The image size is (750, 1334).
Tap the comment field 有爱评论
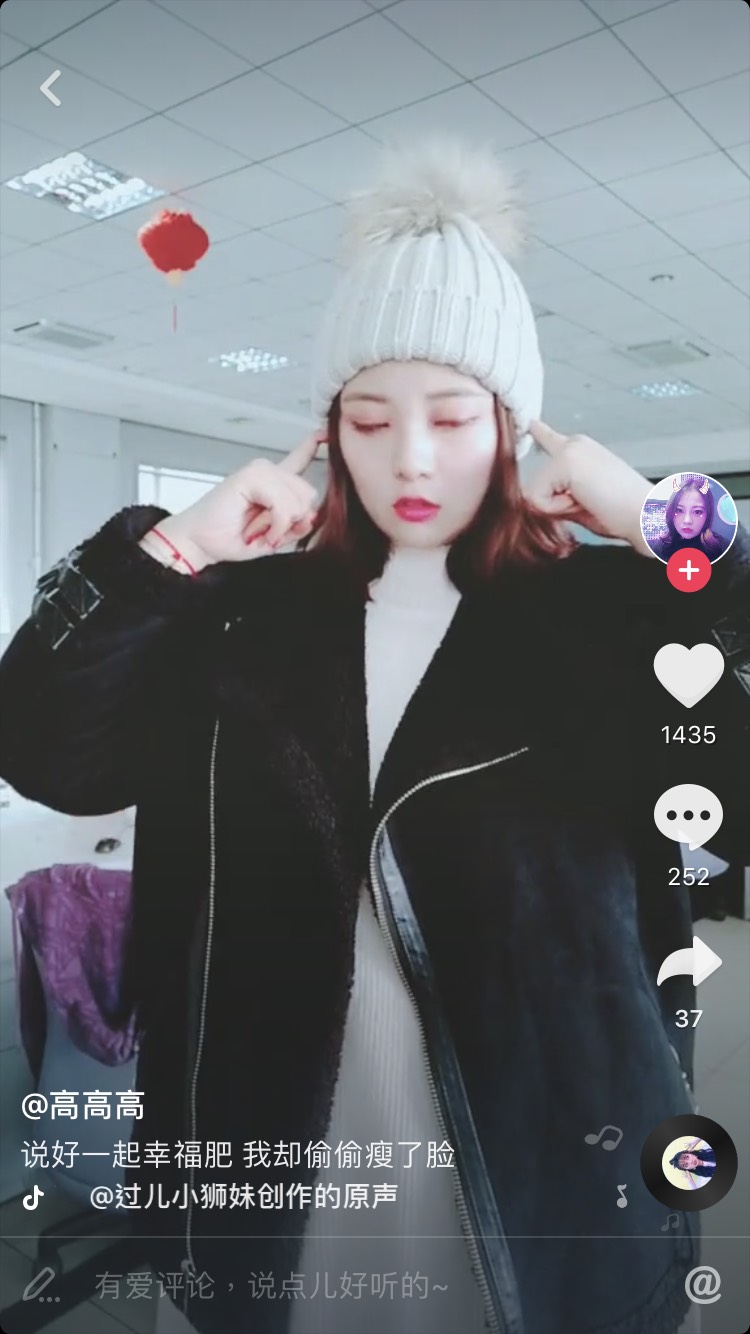click(270, 1285)
